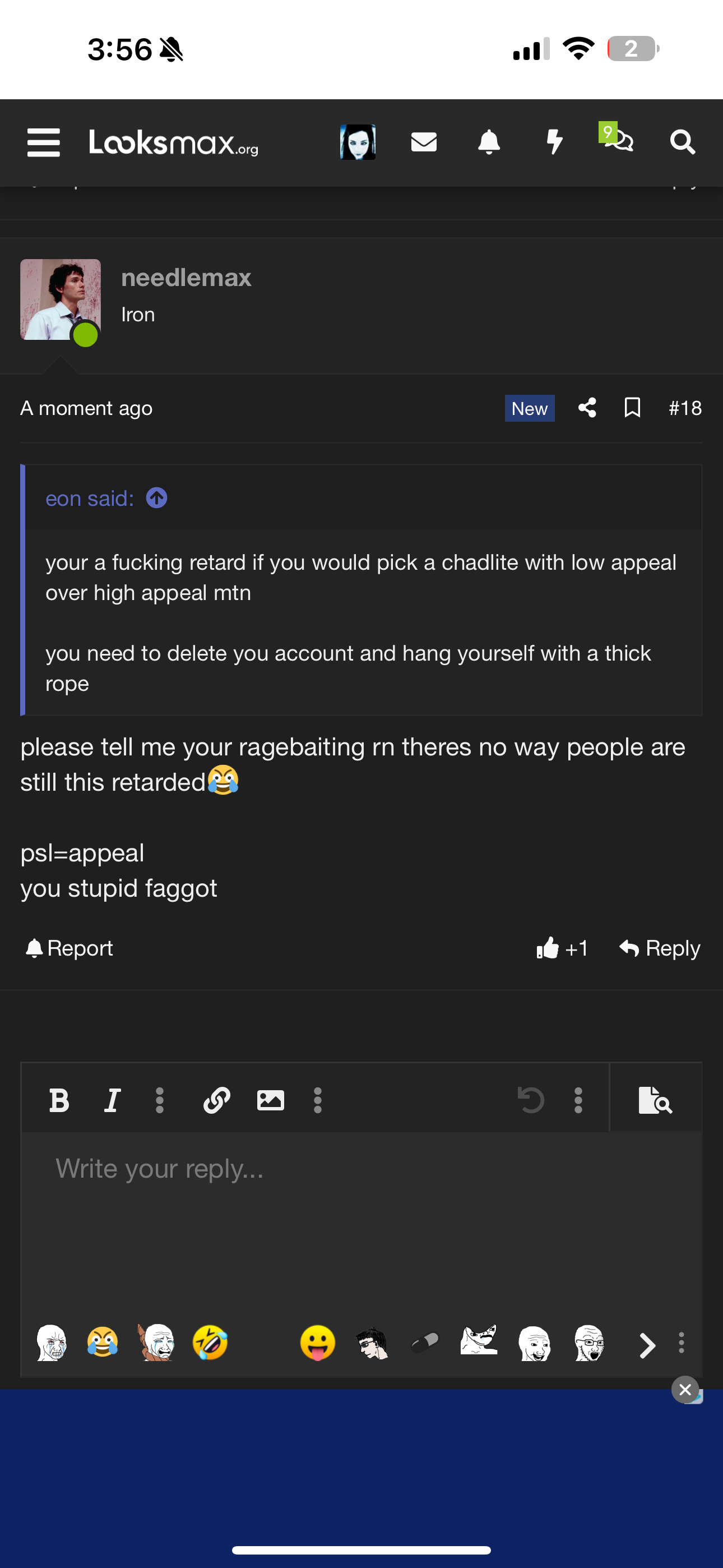Open the alerts bell icon

click(489, 142)
